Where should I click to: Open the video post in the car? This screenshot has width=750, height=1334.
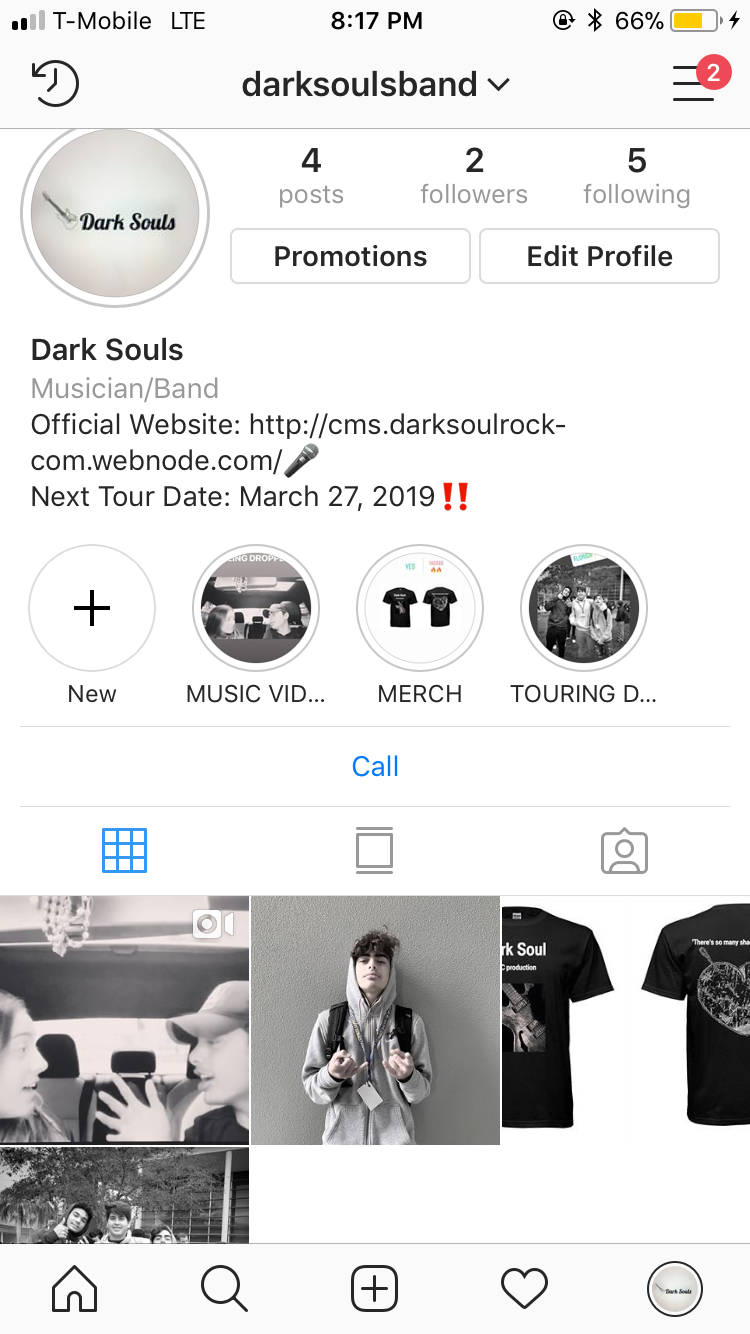[x=124, y=1020]
